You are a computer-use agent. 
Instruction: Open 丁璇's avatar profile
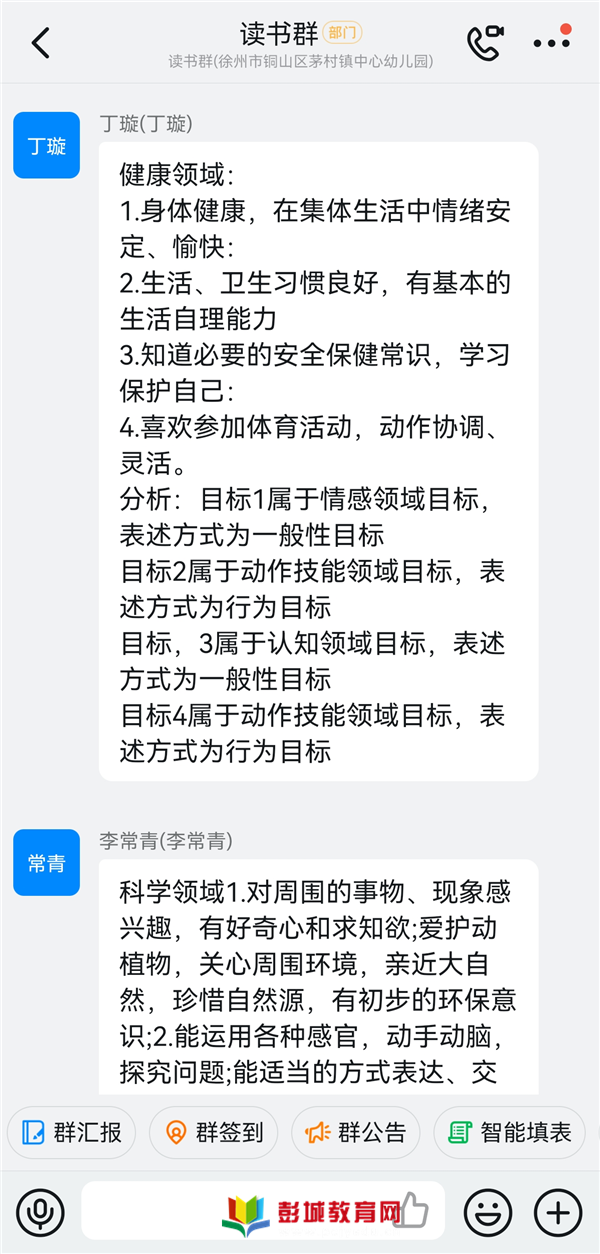point(46,146)
